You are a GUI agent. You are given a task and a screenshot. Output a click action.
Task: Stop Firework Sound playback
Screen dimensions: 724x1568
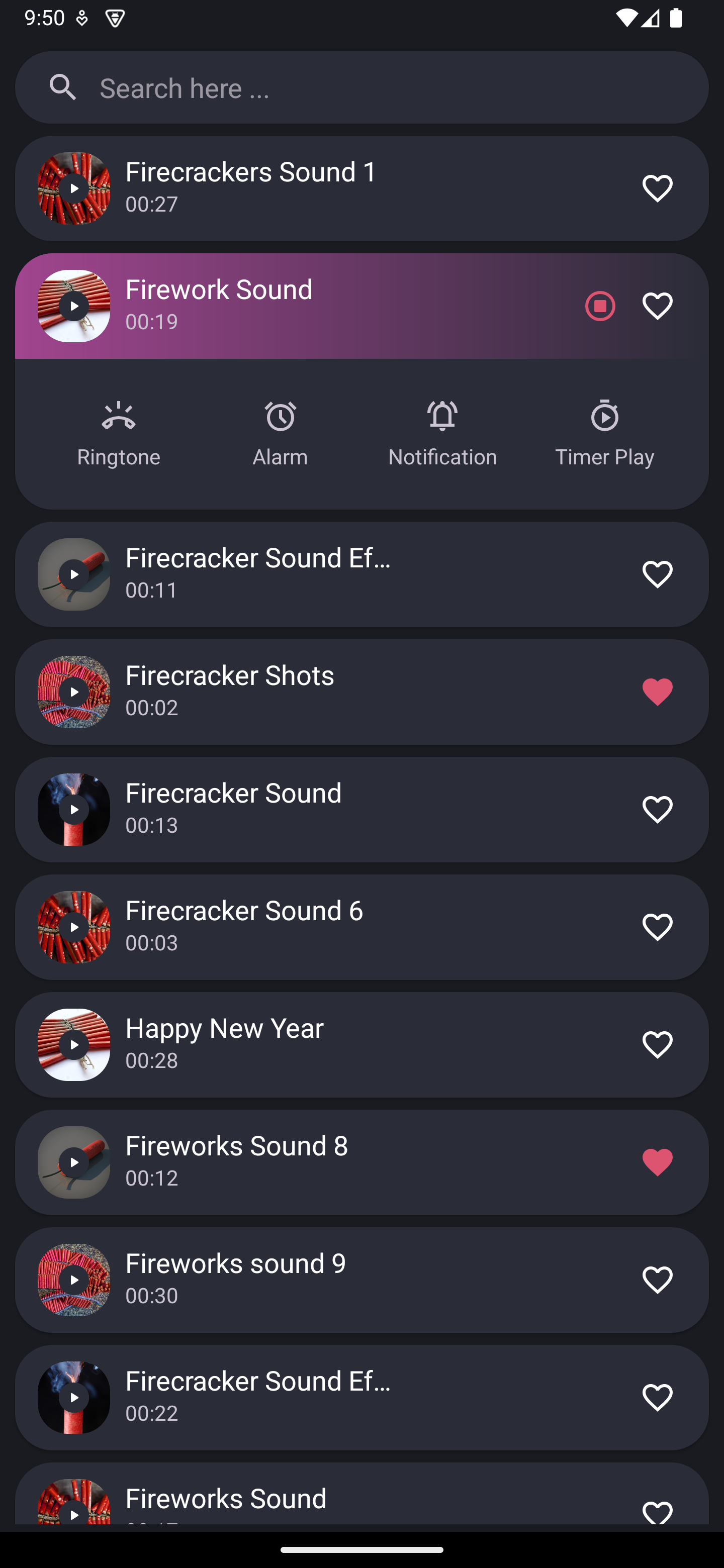pyautogui.click(x=600, y=306)
